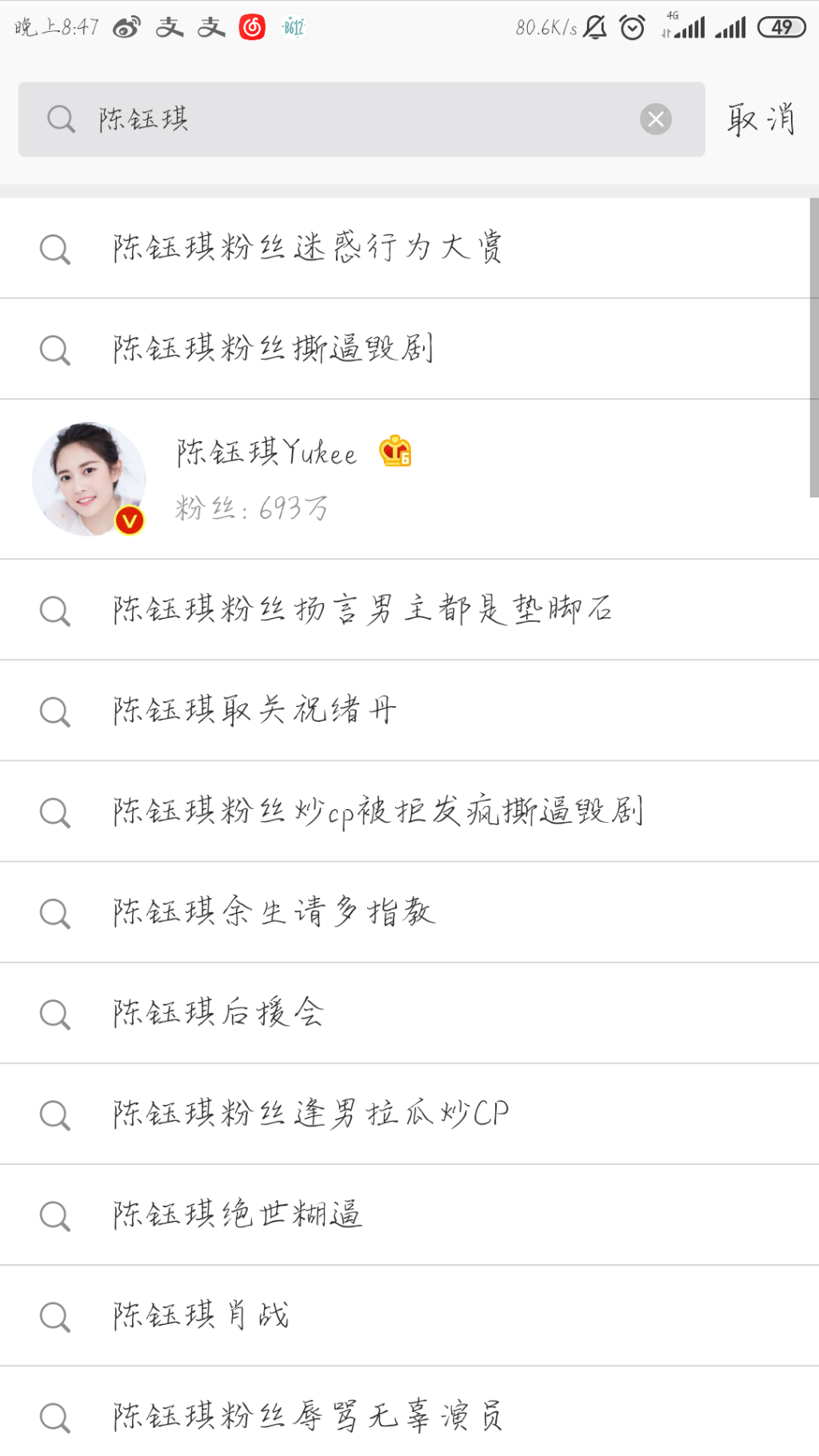This screenshot has height=1456, width=819.
Task: Tap the magnifier icon beside 陈钰琪绝世糊逼
Action: (x=54, y=1215)
